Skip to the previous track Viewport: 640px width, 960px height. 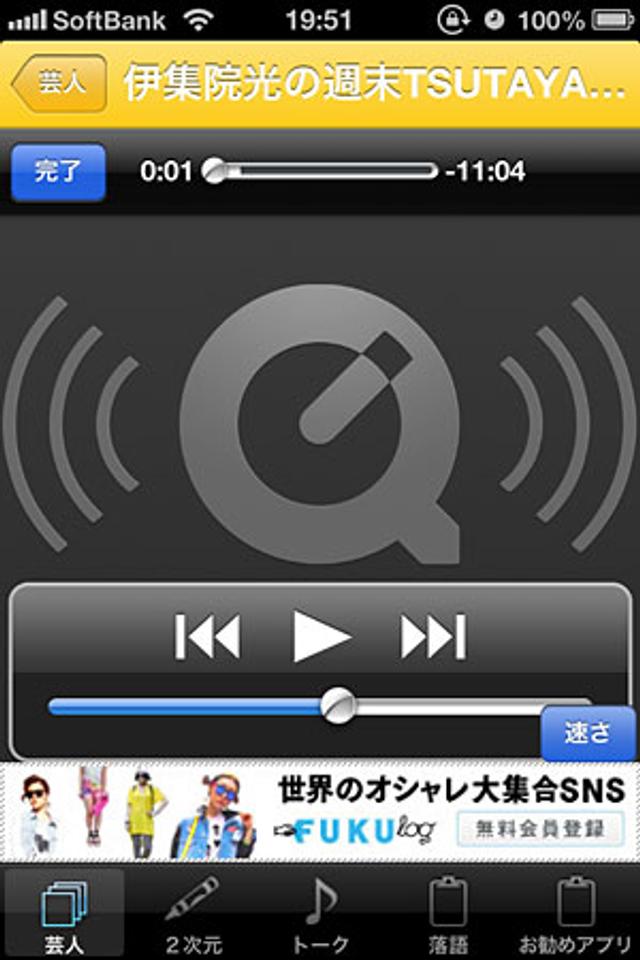pyautogui.click(x=207, y=636)
